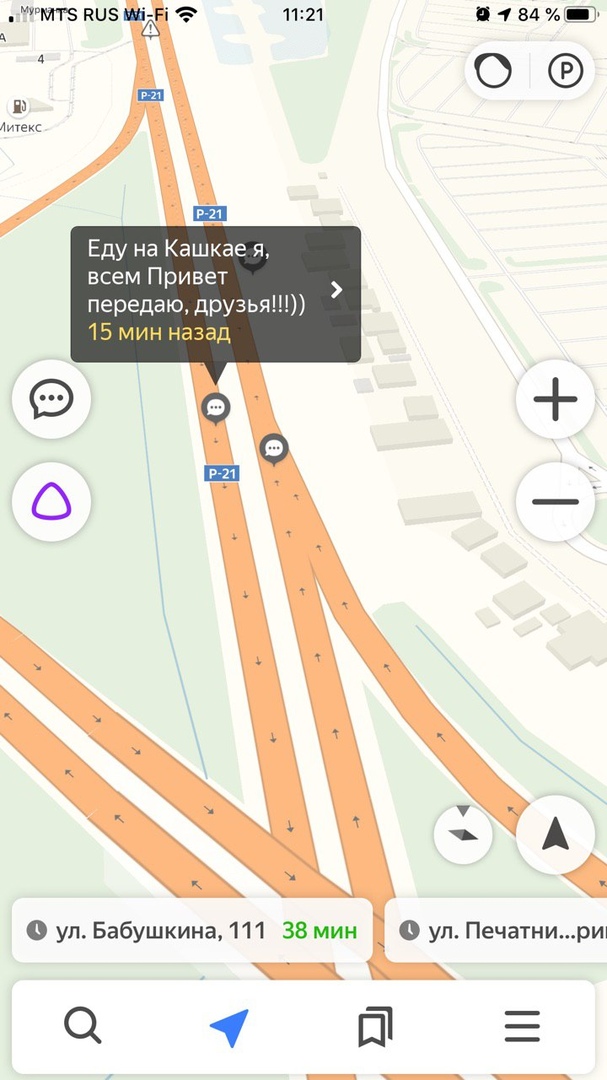Screen dimensions: 607x1080
Task: Select the ул. Печатни… destination card
Action: (497, 930)
